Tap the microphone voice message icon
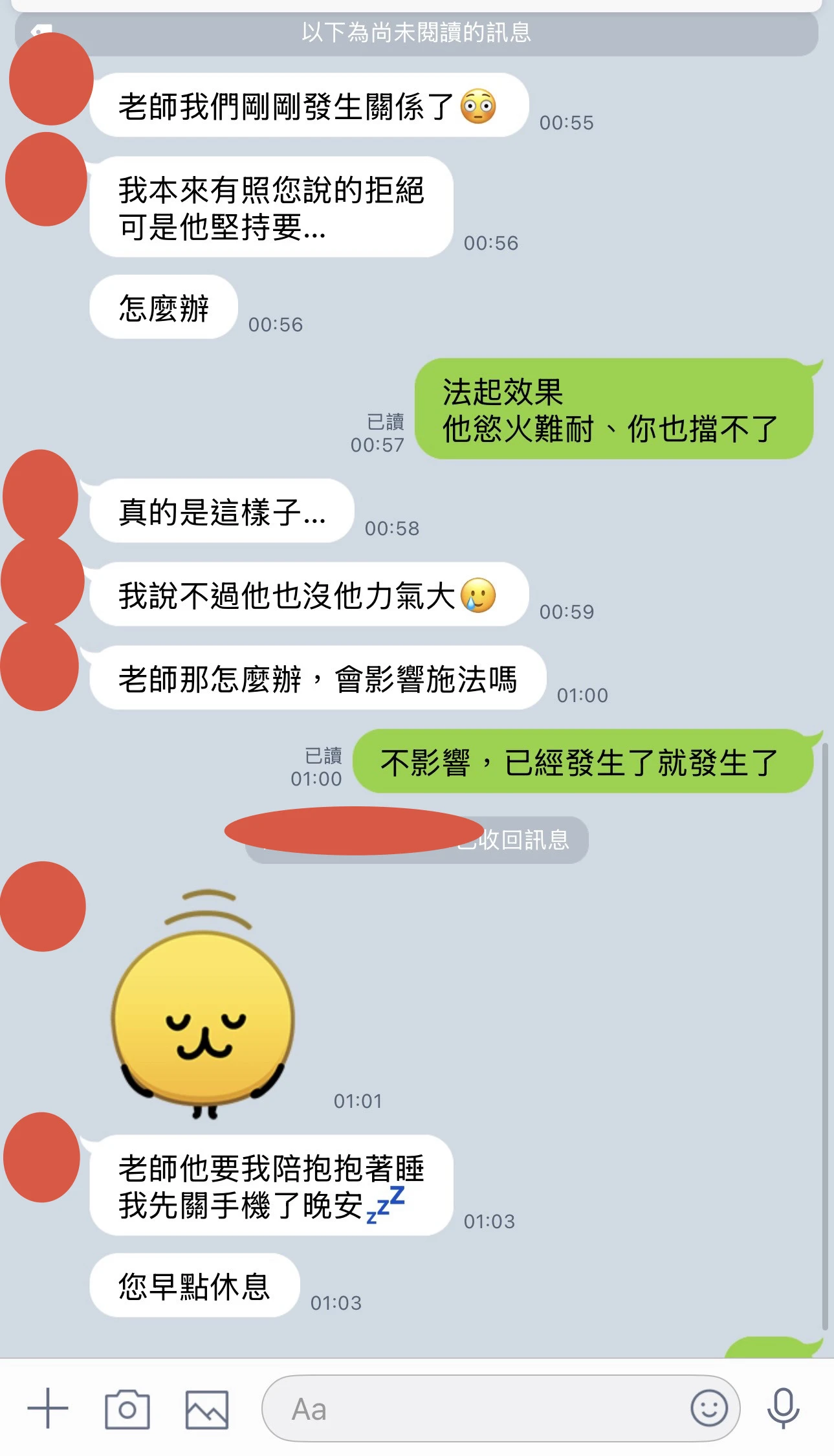The image size is (834, 1456). 784,1408
